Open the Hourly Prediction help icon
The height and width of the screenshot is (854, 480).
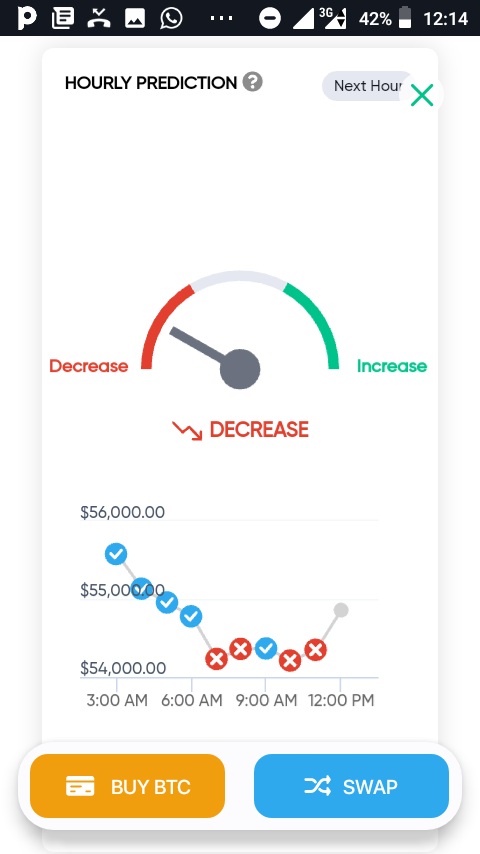pos(253,82)
